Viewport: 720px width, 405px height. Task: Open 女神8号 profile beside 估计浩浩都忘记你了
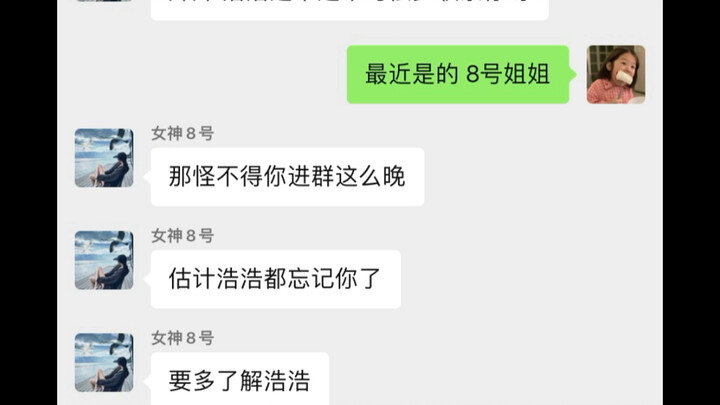pyautogui.click(x=104, y=260)
